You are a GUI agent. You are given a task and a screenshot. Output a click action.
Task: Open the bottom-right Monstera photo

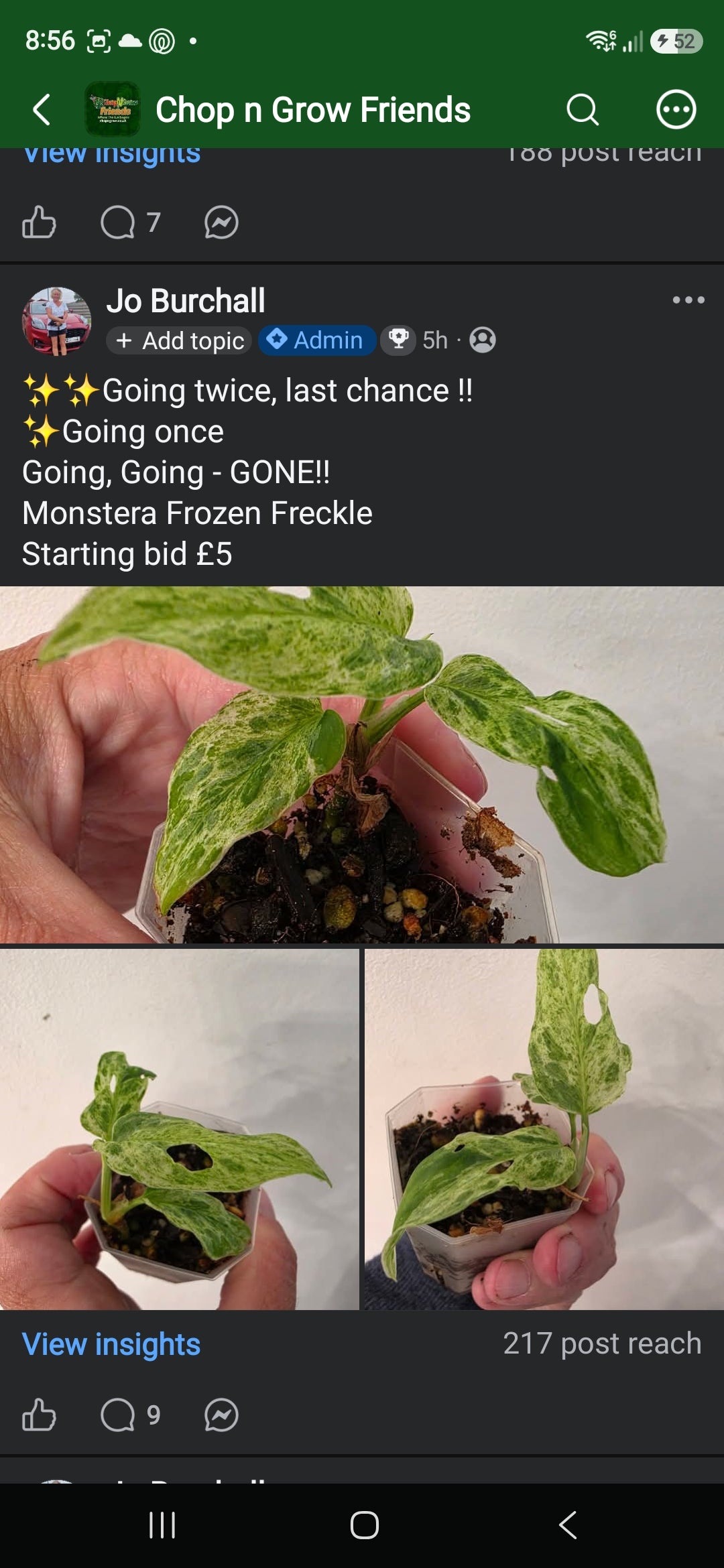[x=544, y=1129]
